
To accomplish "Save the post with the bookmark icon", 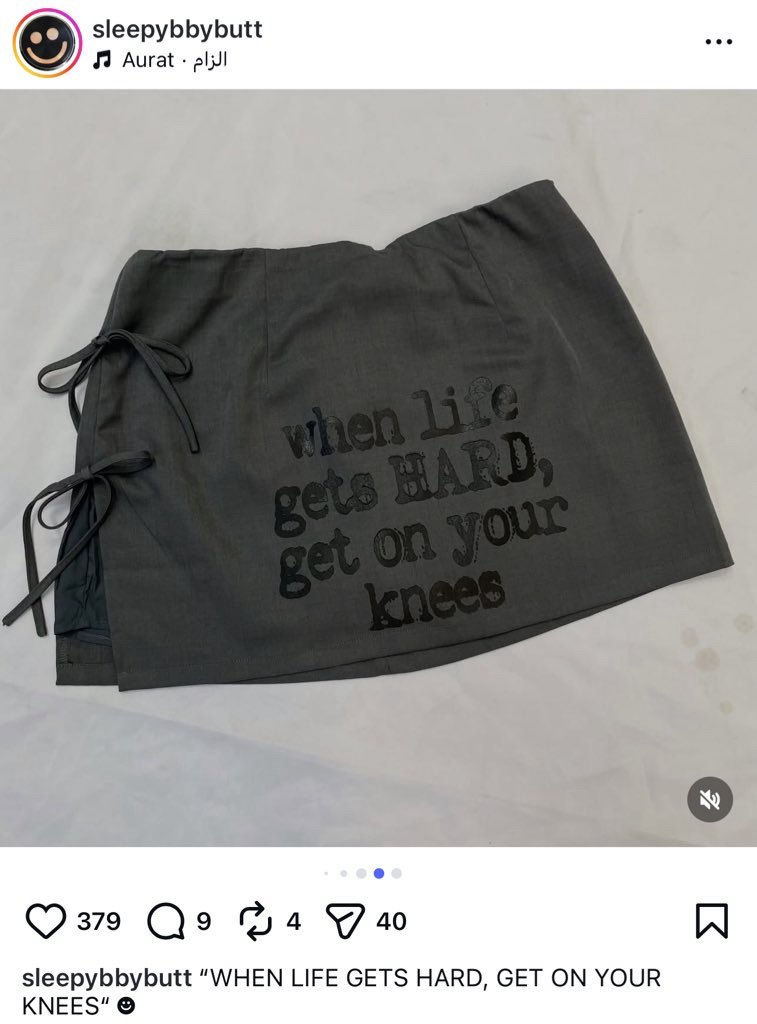I will click(x=711, y=920).
